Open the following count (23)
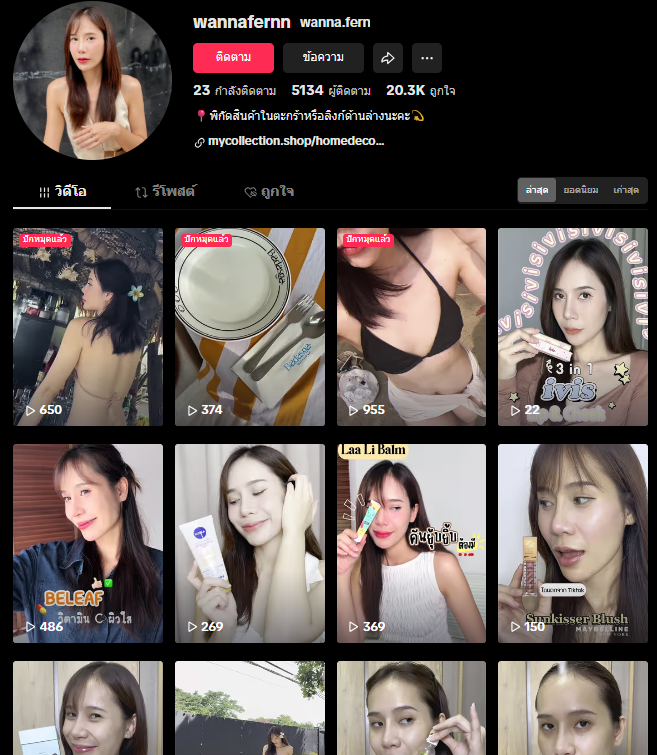Viewport: 657px width, 755px height. click(235, 90)
